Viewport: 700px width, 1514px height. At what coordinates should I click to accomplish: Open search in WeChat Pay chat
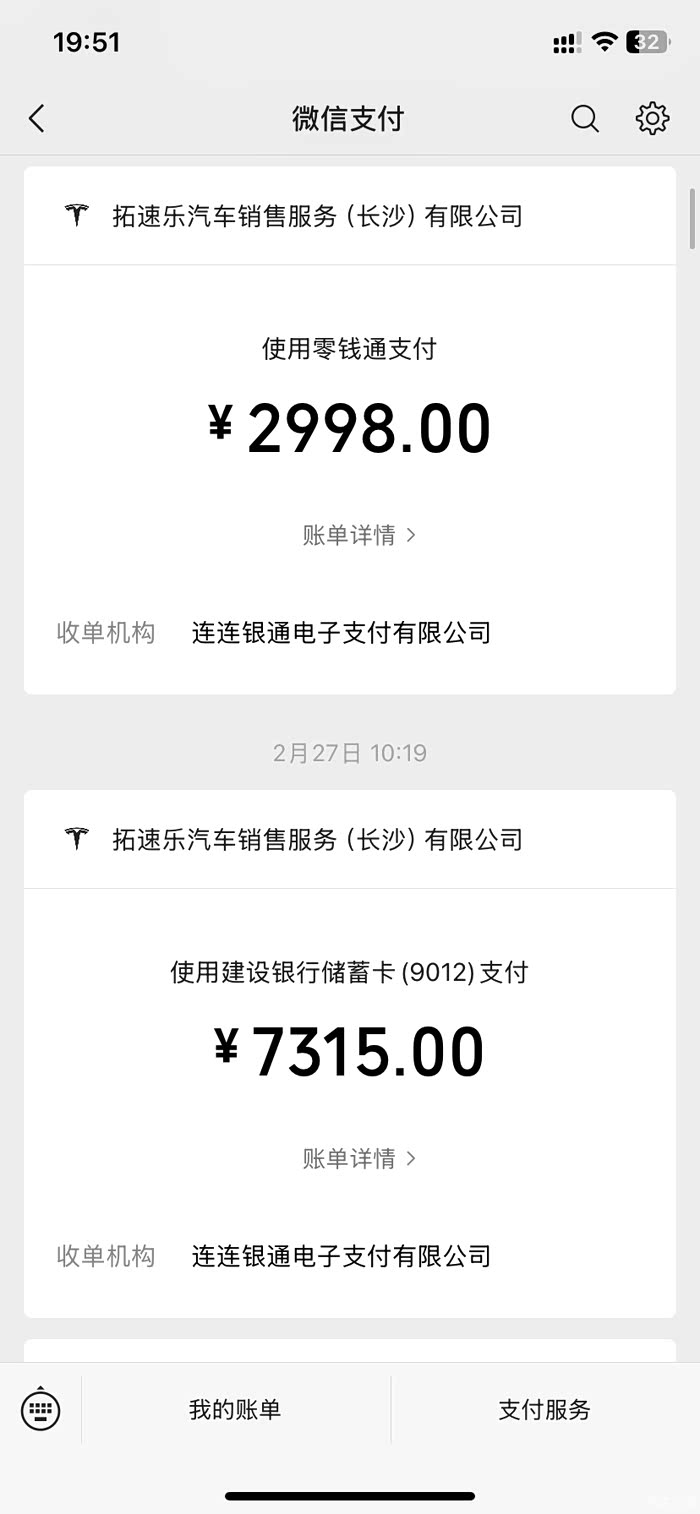point(585,119)
